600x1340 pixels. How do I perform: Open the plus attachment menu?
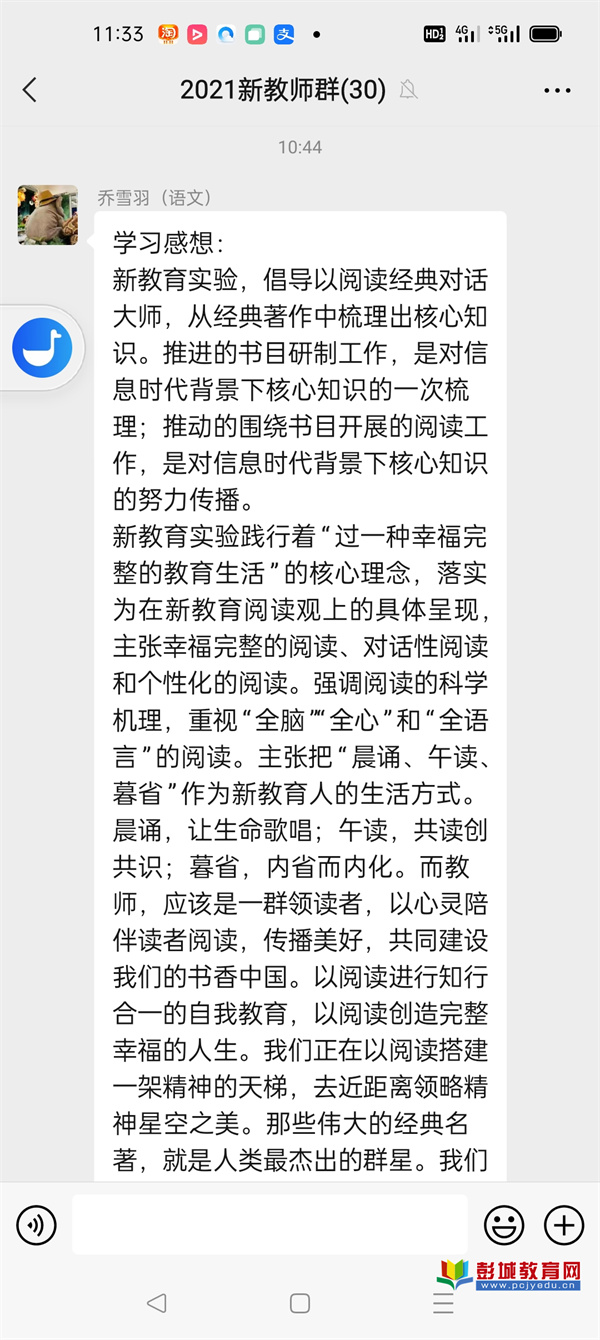pos(563,1224)
